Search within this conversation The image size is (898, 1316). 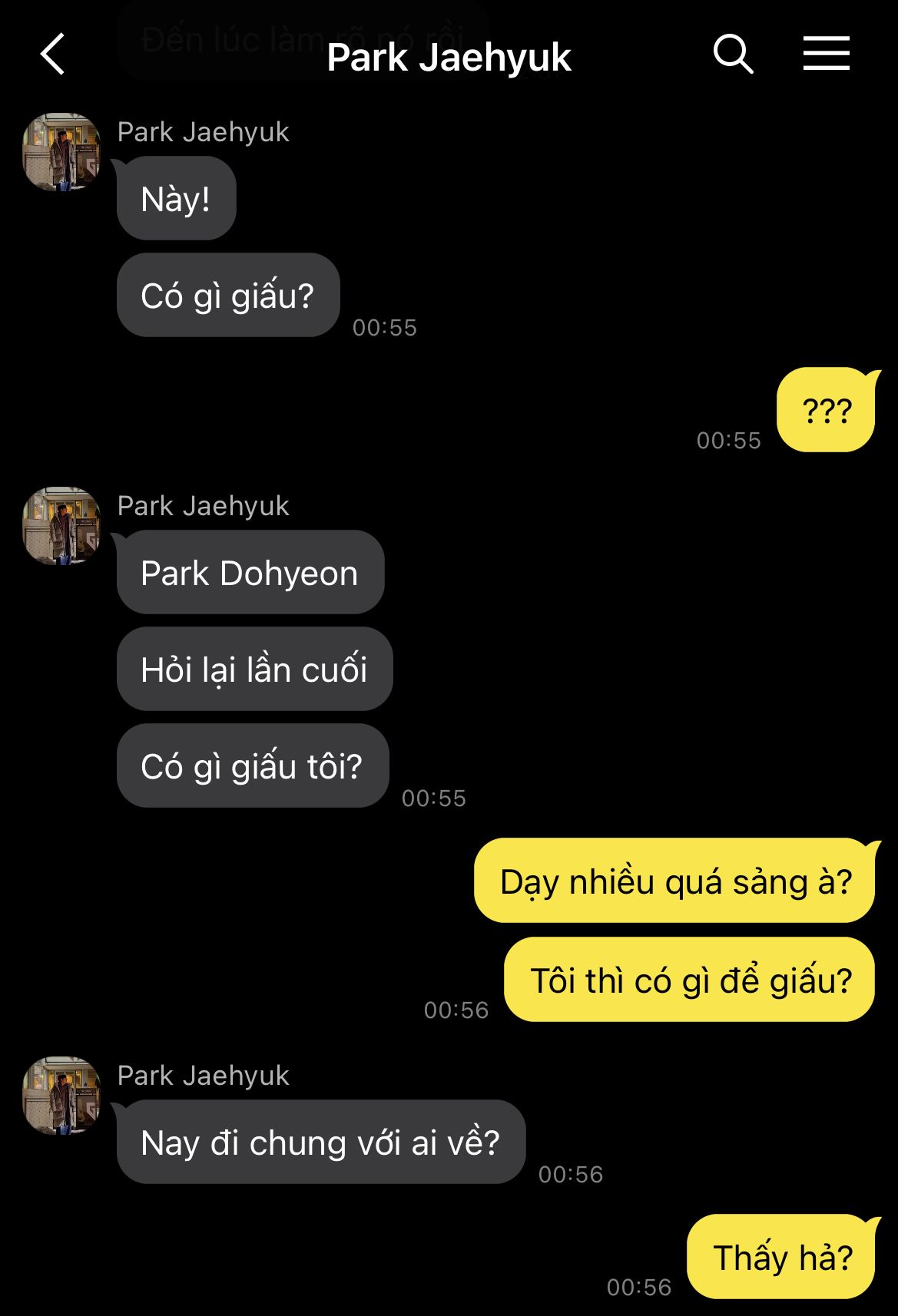733,55
